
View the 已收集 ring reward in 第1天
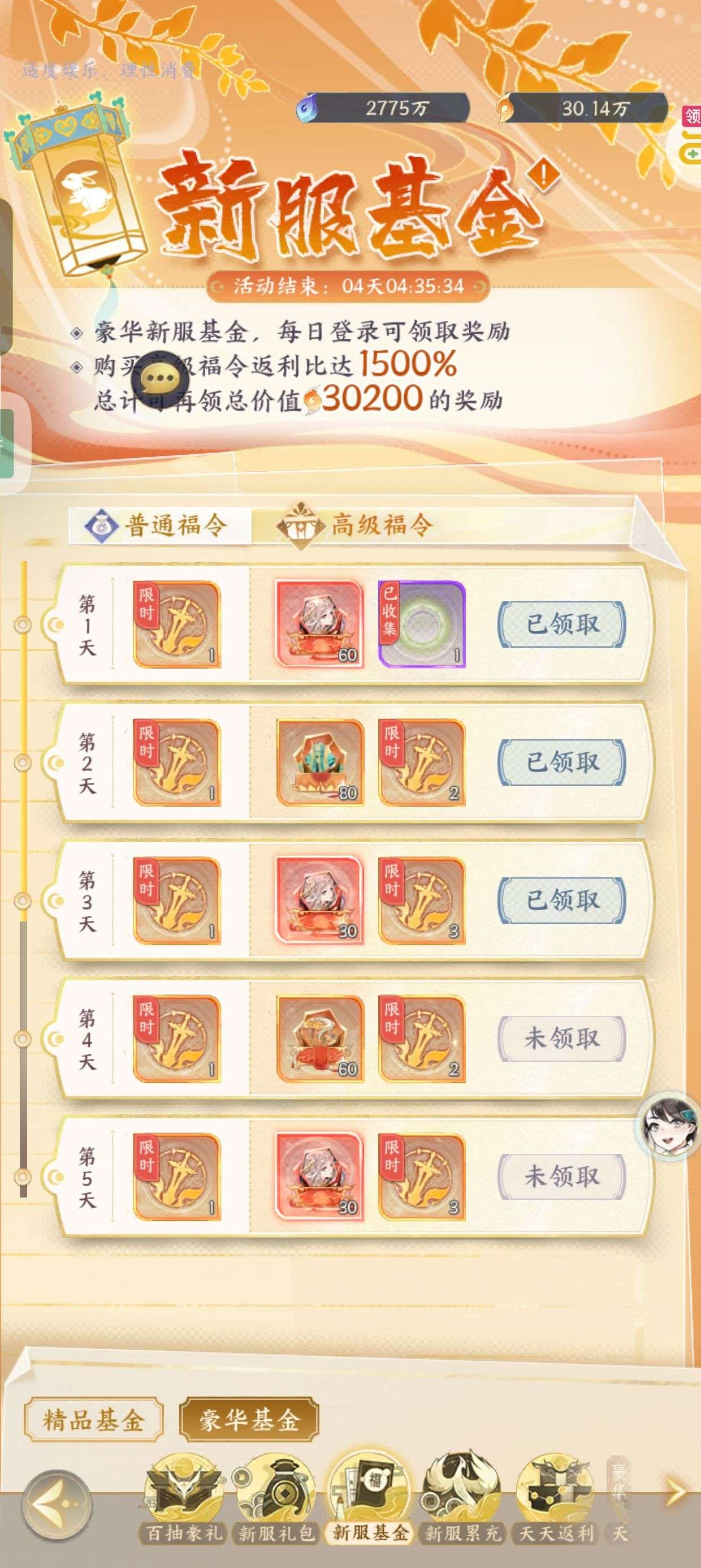tap(421, 624)
